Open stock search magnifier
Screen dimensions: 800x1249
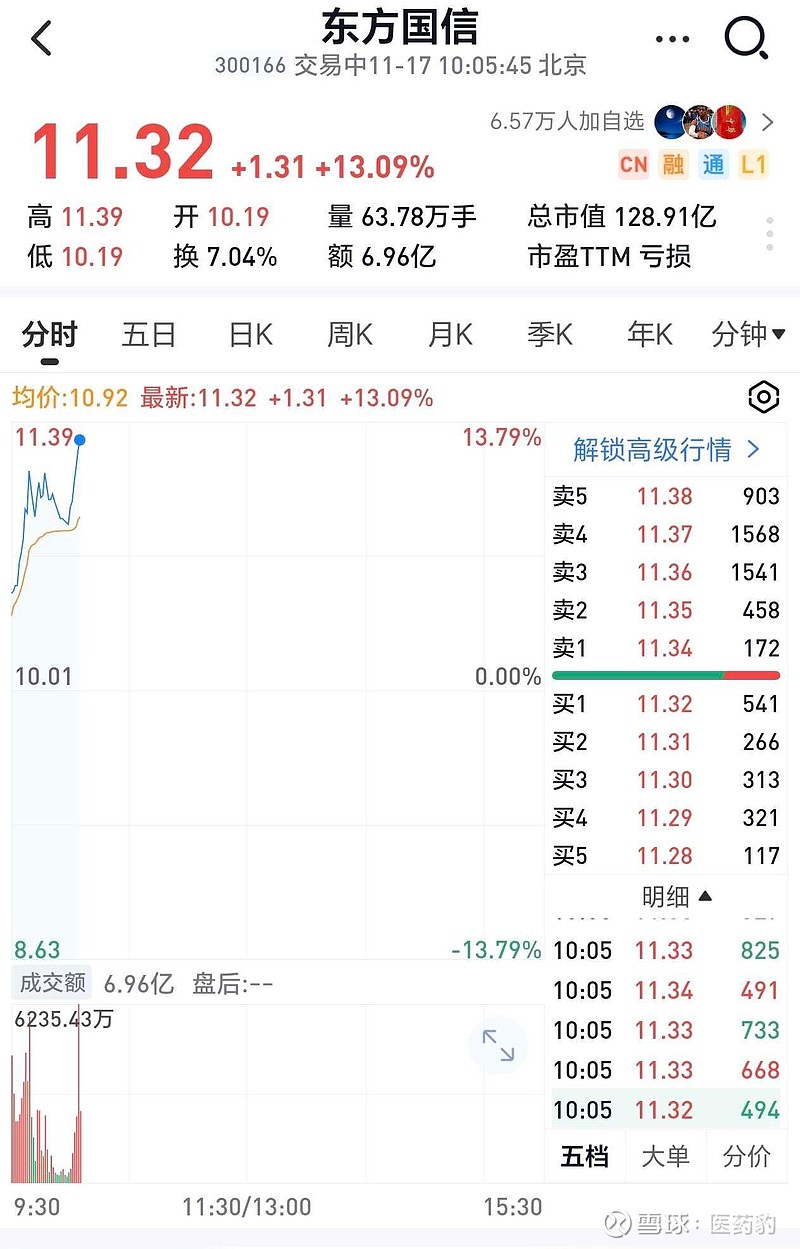click(x=745, y=40)
